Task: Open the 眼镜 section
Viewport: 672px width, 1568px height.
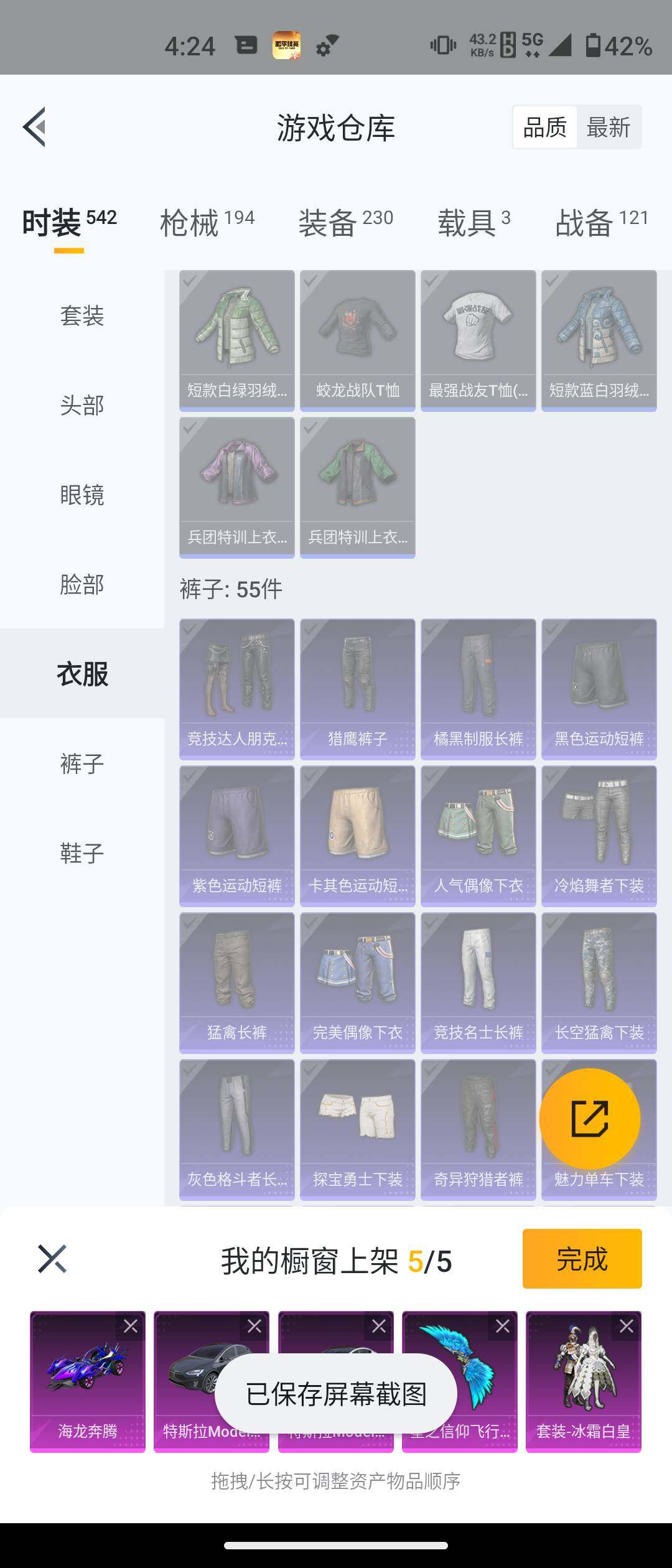Action: click(x=82, y=495)
